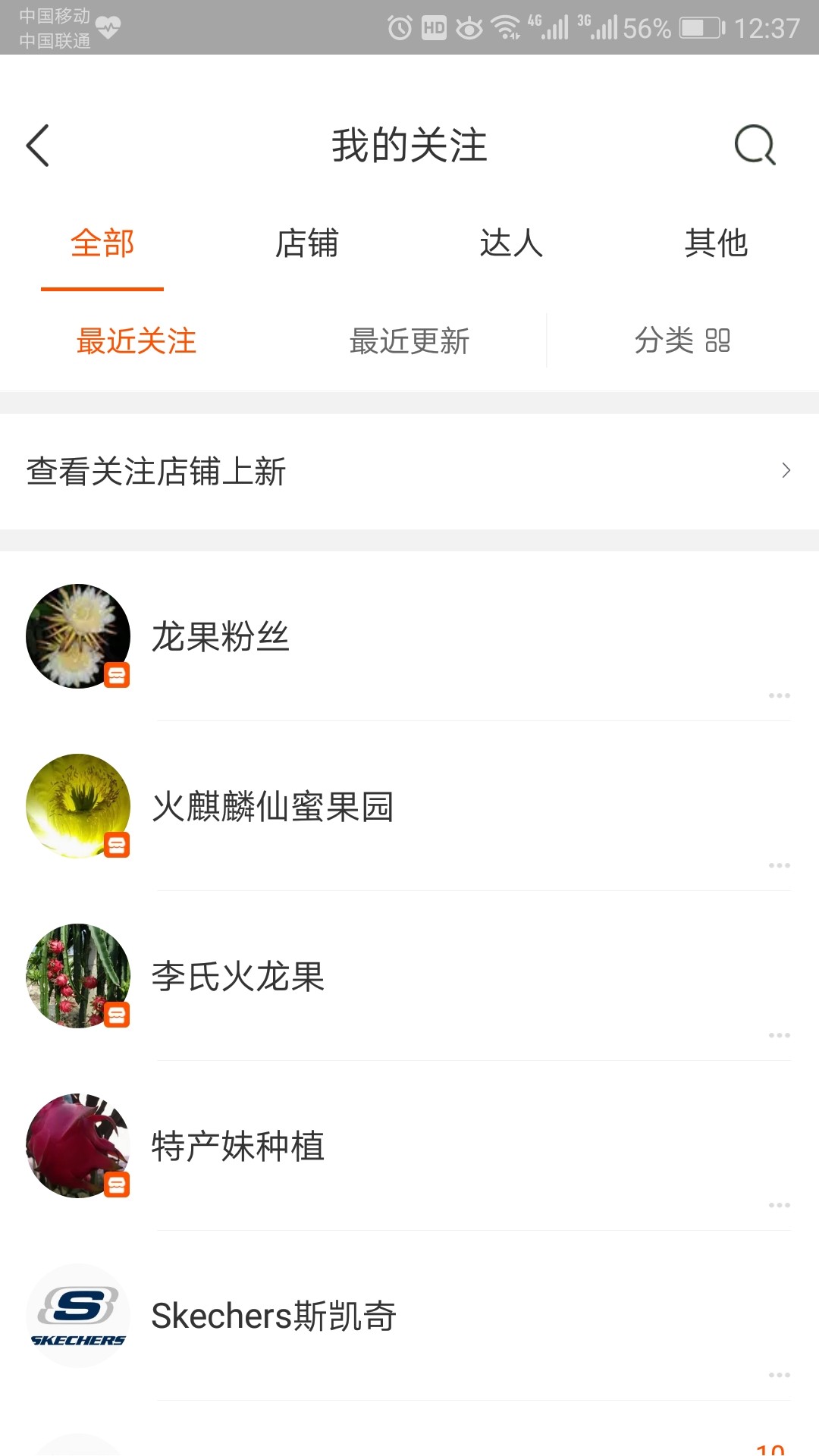Open the 火麒麟仙蜜果园 shop
Screen dimensions: 819x1456
(409, 806)
